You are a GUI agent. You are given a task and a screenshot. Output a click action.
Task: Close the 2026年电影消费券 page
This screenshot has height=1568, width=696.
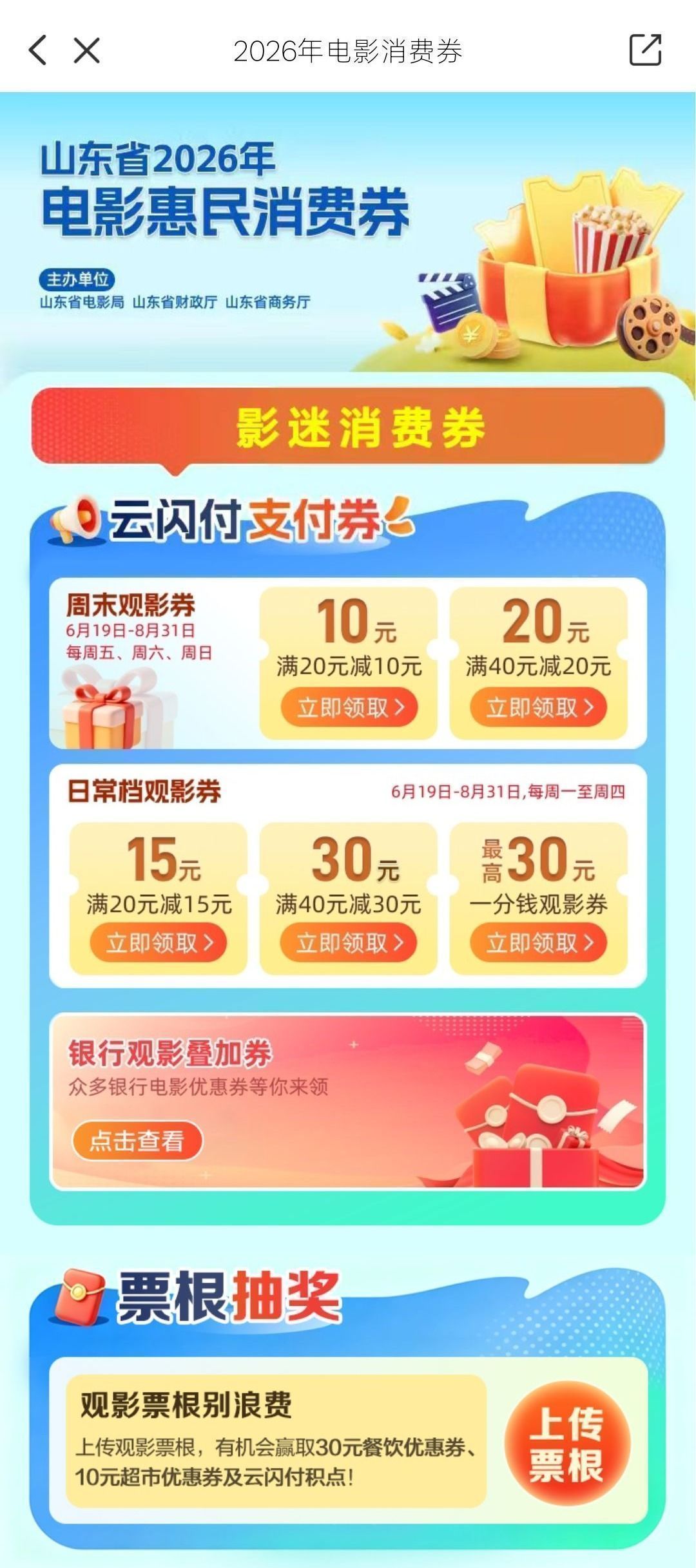86,50
